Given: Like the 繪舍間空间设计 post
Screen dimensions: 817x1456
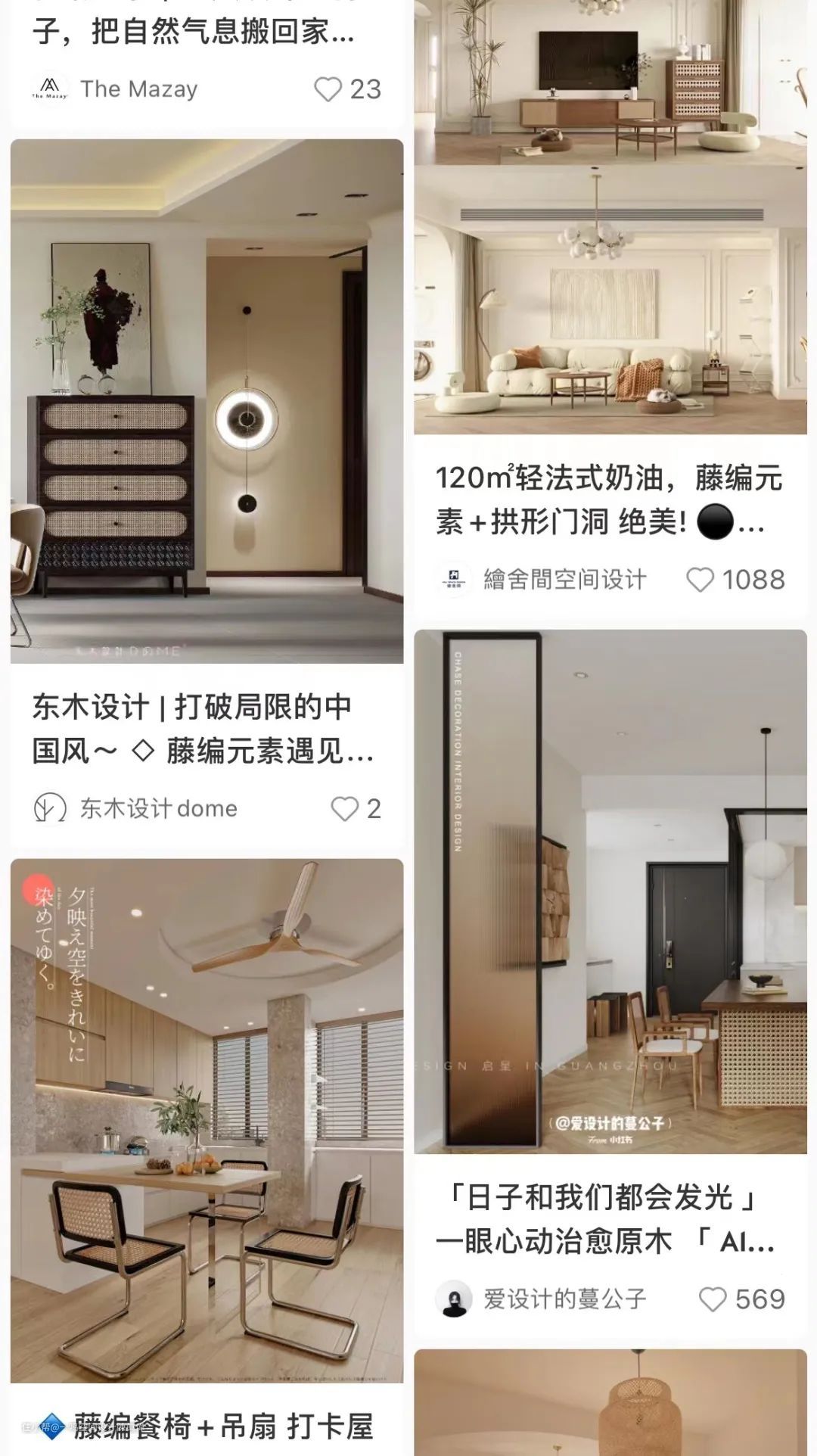Looking at the screenshot, I should (x=700, y=580).
